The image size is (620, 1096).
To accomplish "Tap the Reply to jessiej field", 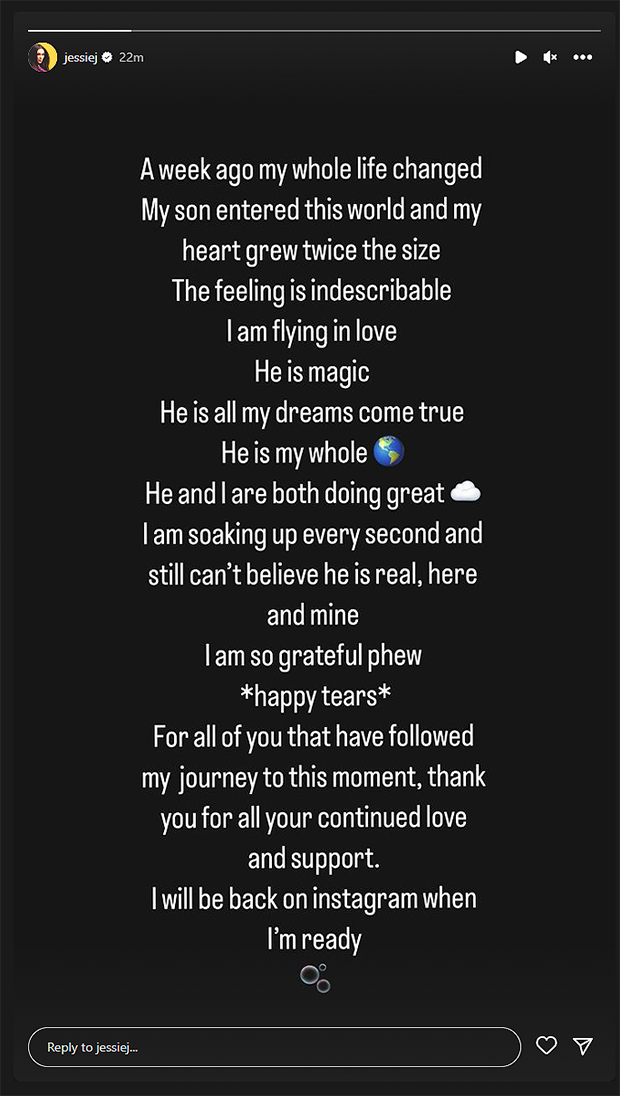I will pos(275,1046).
